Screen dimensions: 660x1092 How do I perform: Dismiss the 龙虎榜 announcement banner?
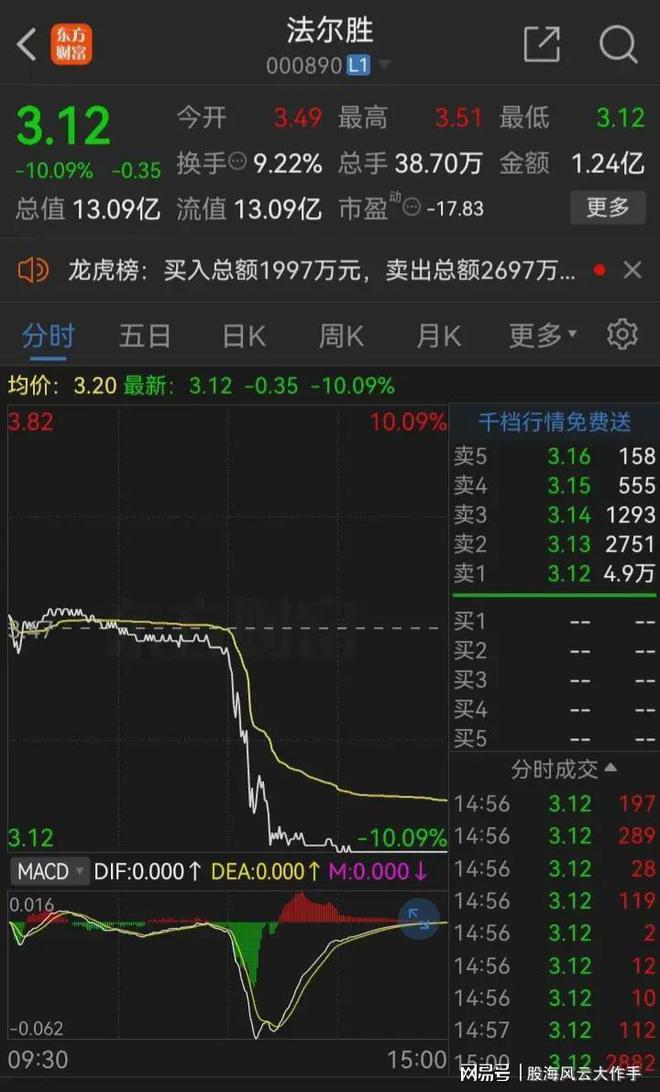[x=632, y=270]
